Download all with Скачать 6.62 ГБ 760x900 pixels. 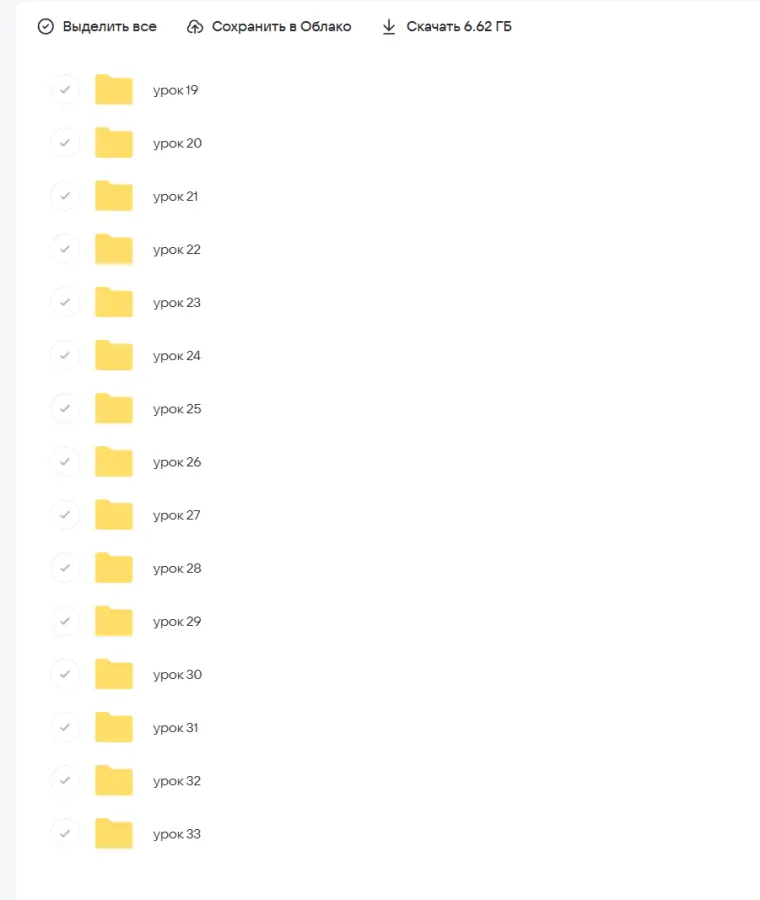(446, 27)
